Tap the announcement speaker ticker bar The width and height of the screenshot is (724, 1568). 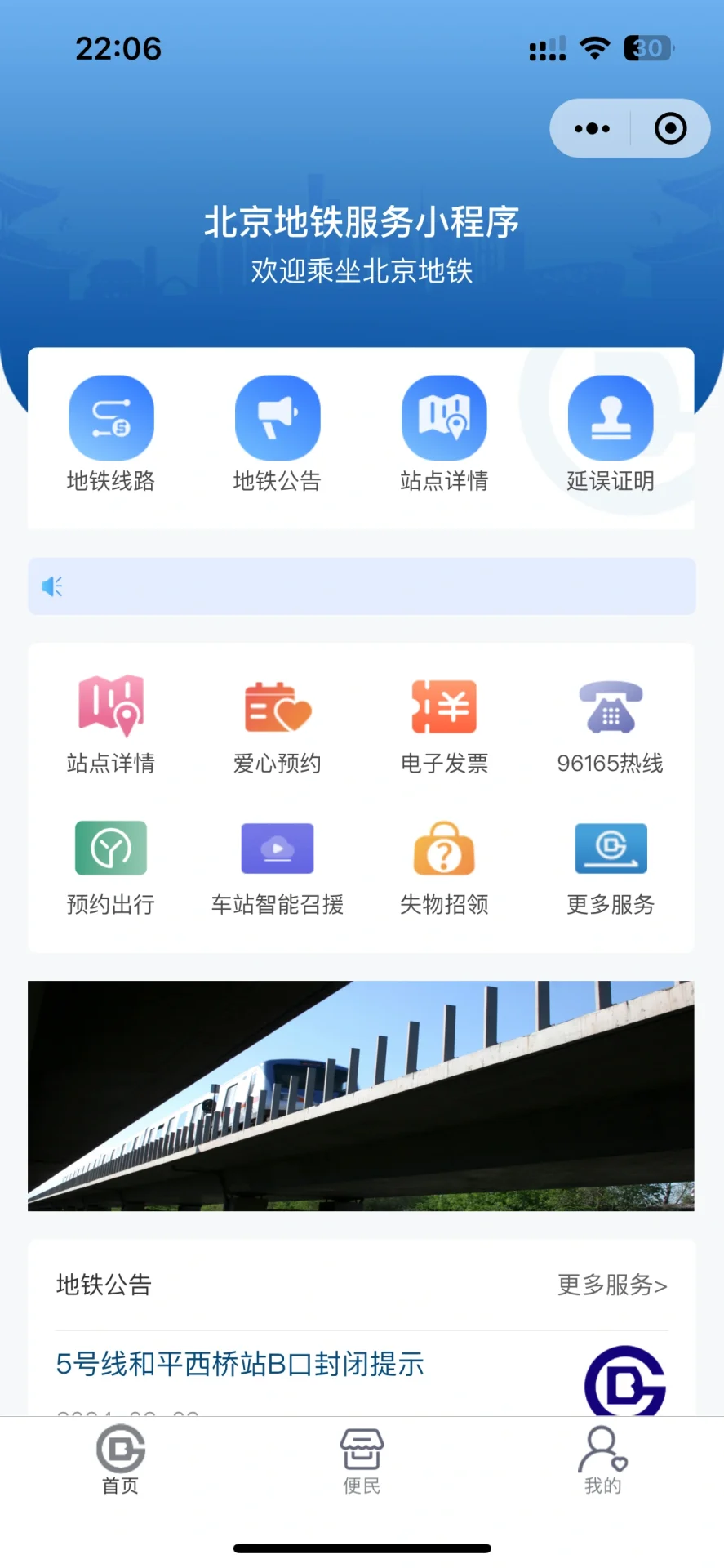pos(362,586)
